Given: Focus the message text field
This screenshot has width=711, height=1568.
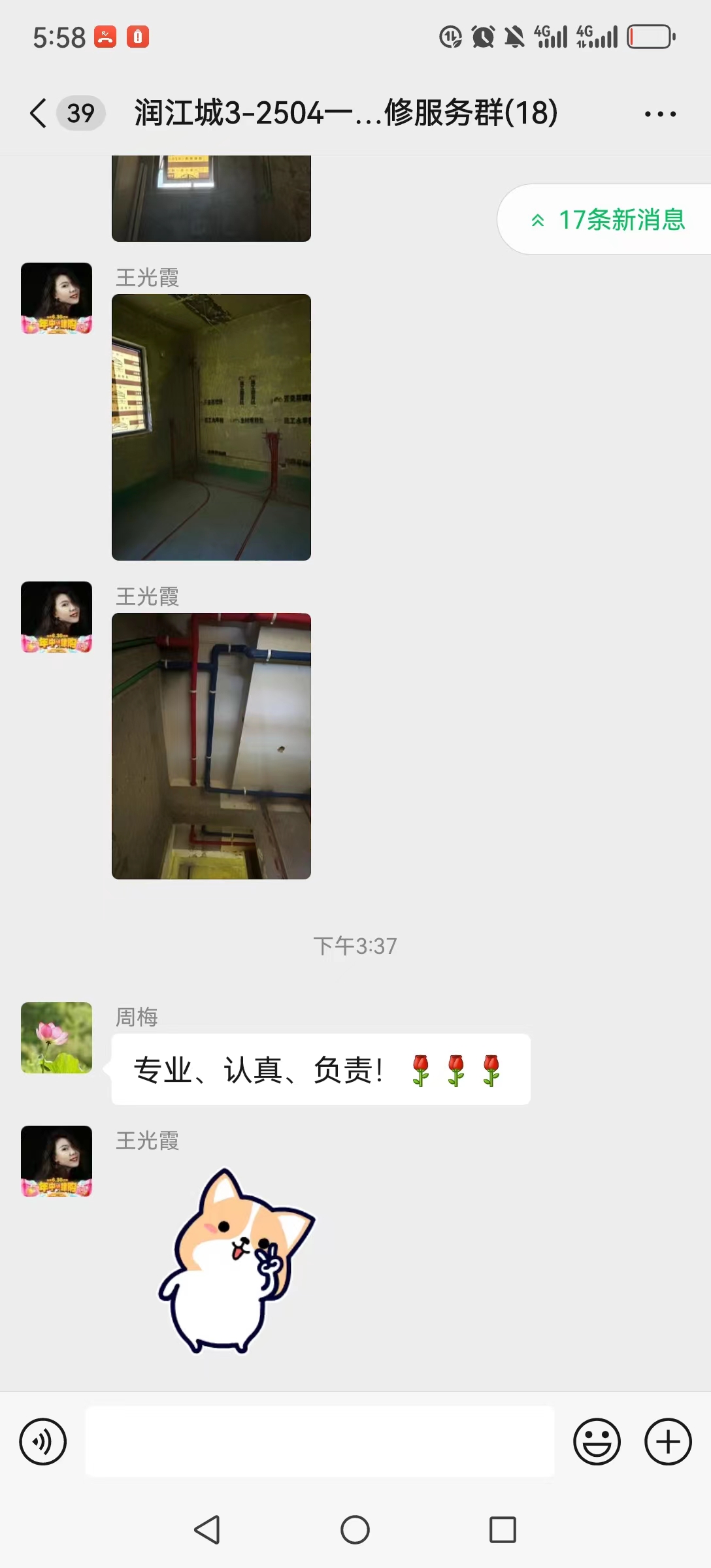Looking at the screenshot, I should [320, 1441].
